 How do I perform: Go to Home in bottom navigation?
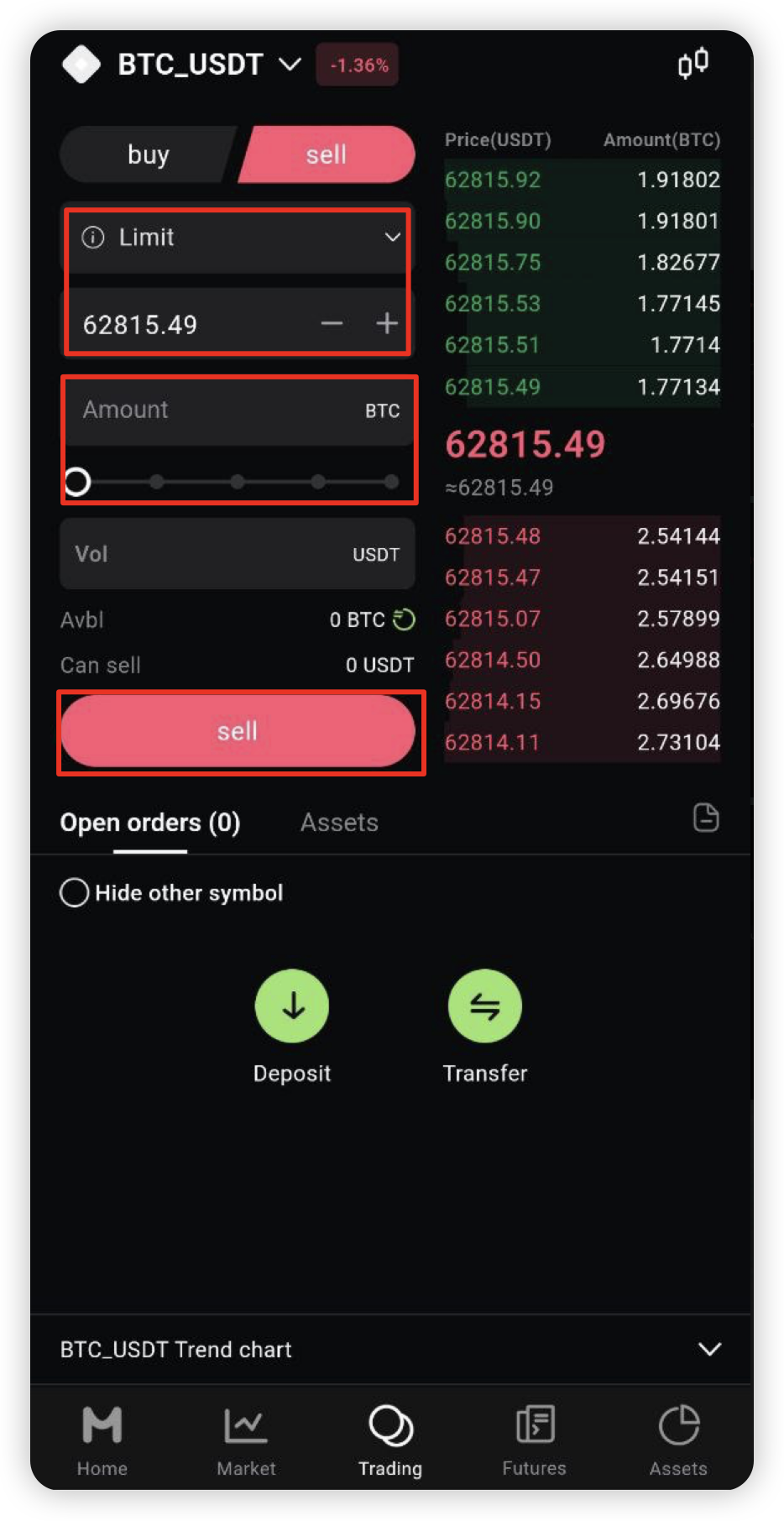click(x=102, y=1440)
